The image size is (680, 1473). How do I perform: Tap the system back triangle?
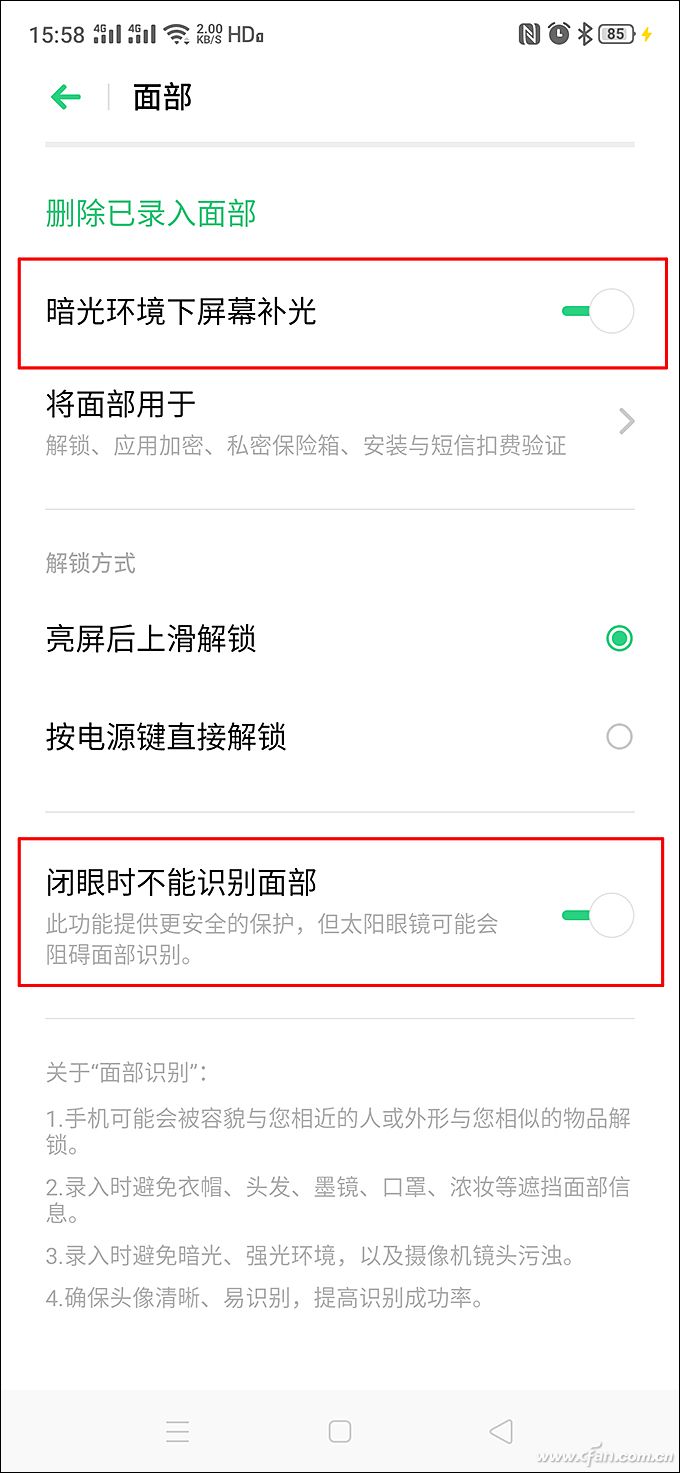click(501, 1431)
